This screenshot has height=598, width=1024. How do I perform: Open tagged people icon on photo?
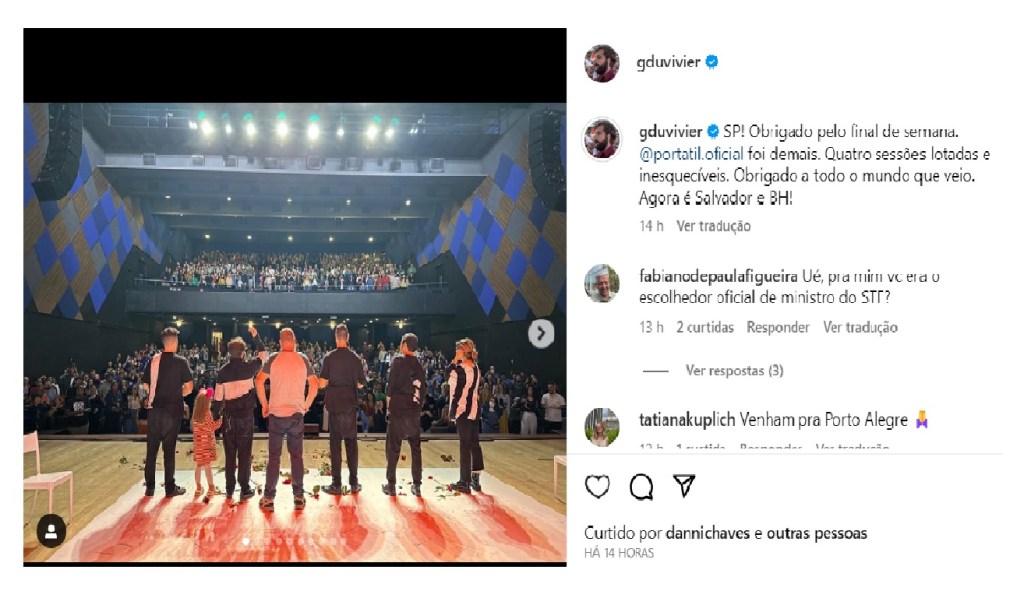click(49, 529)
